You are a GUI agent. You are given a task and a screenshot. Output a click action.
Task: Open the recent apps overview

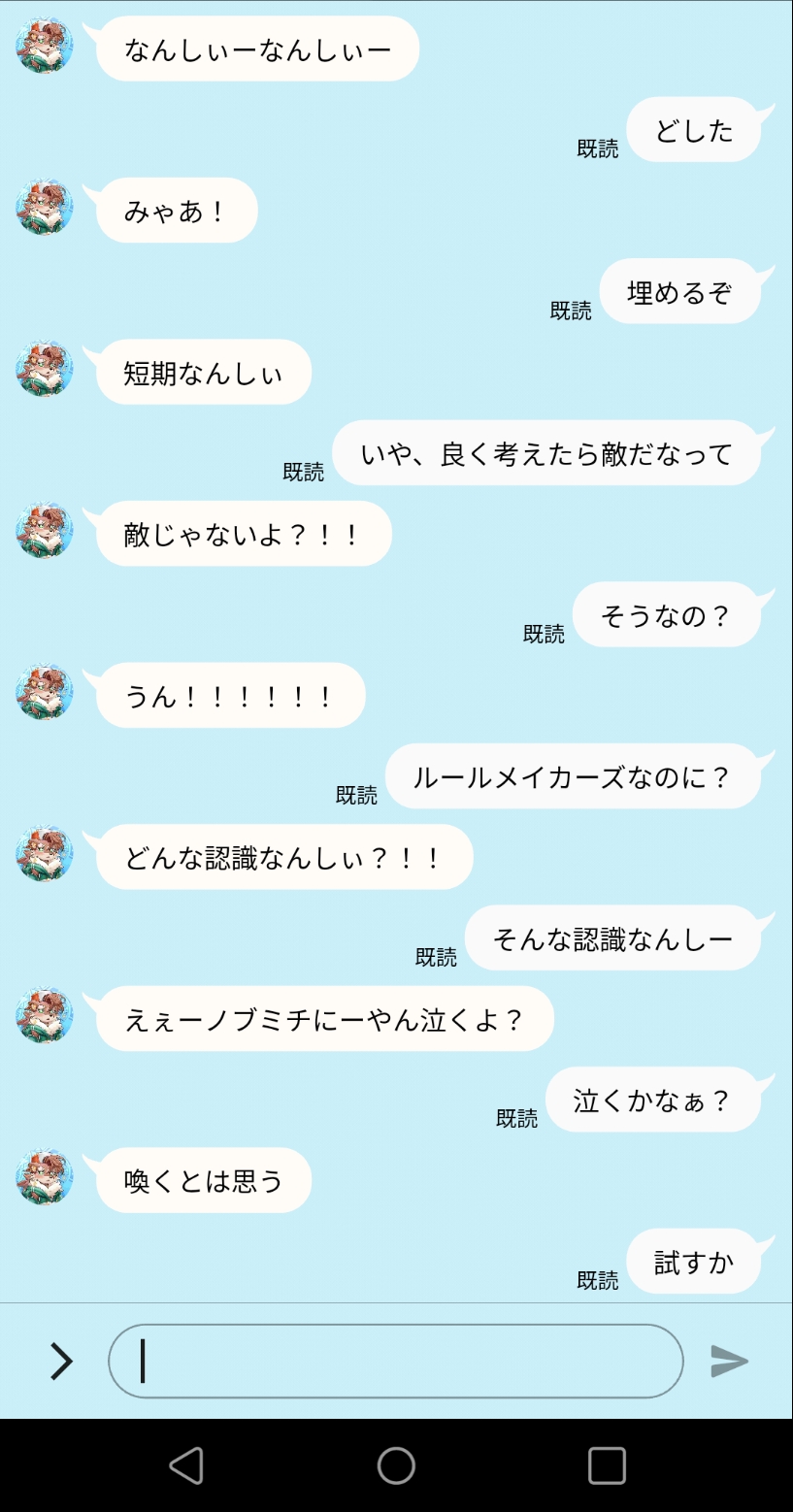607,1464
